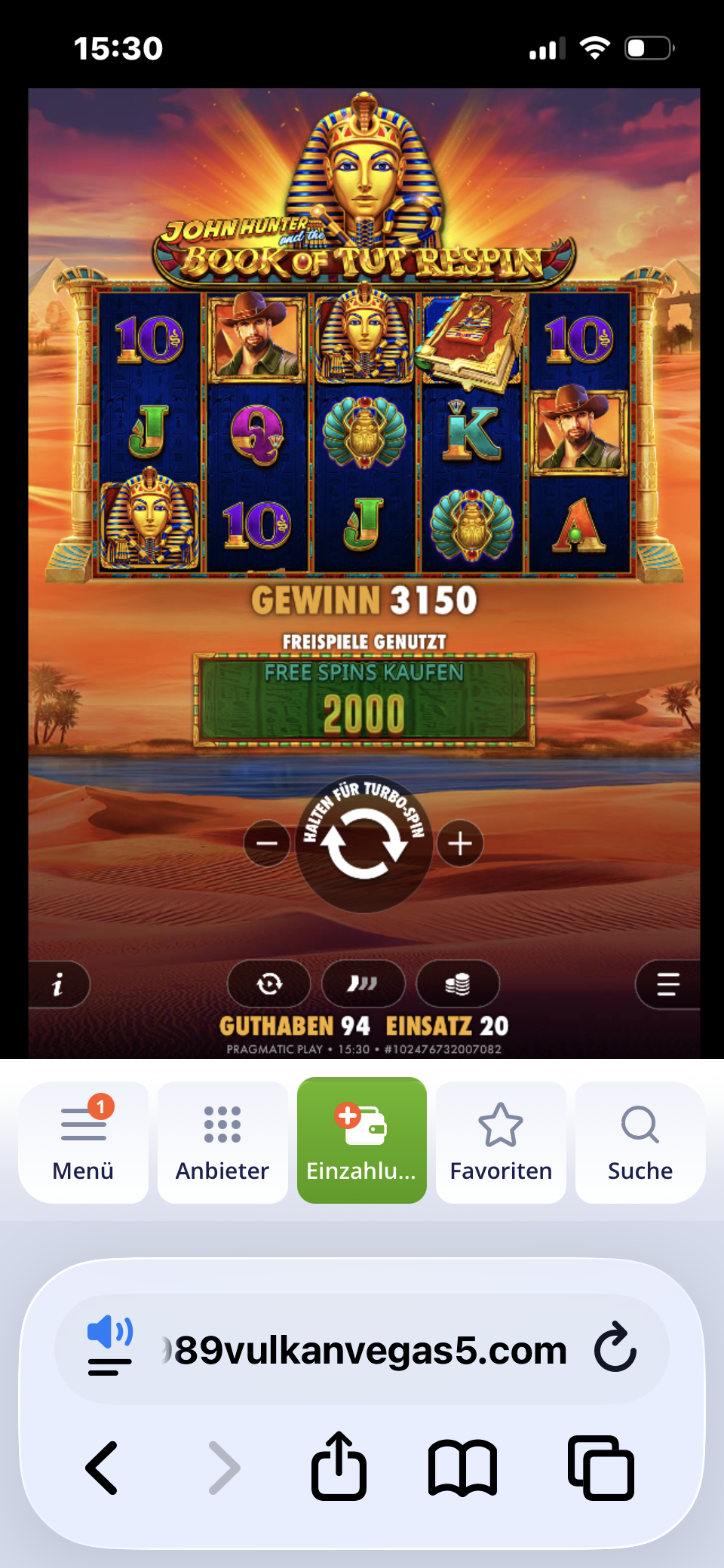Buy free spins for 2000

click(364, 700)
